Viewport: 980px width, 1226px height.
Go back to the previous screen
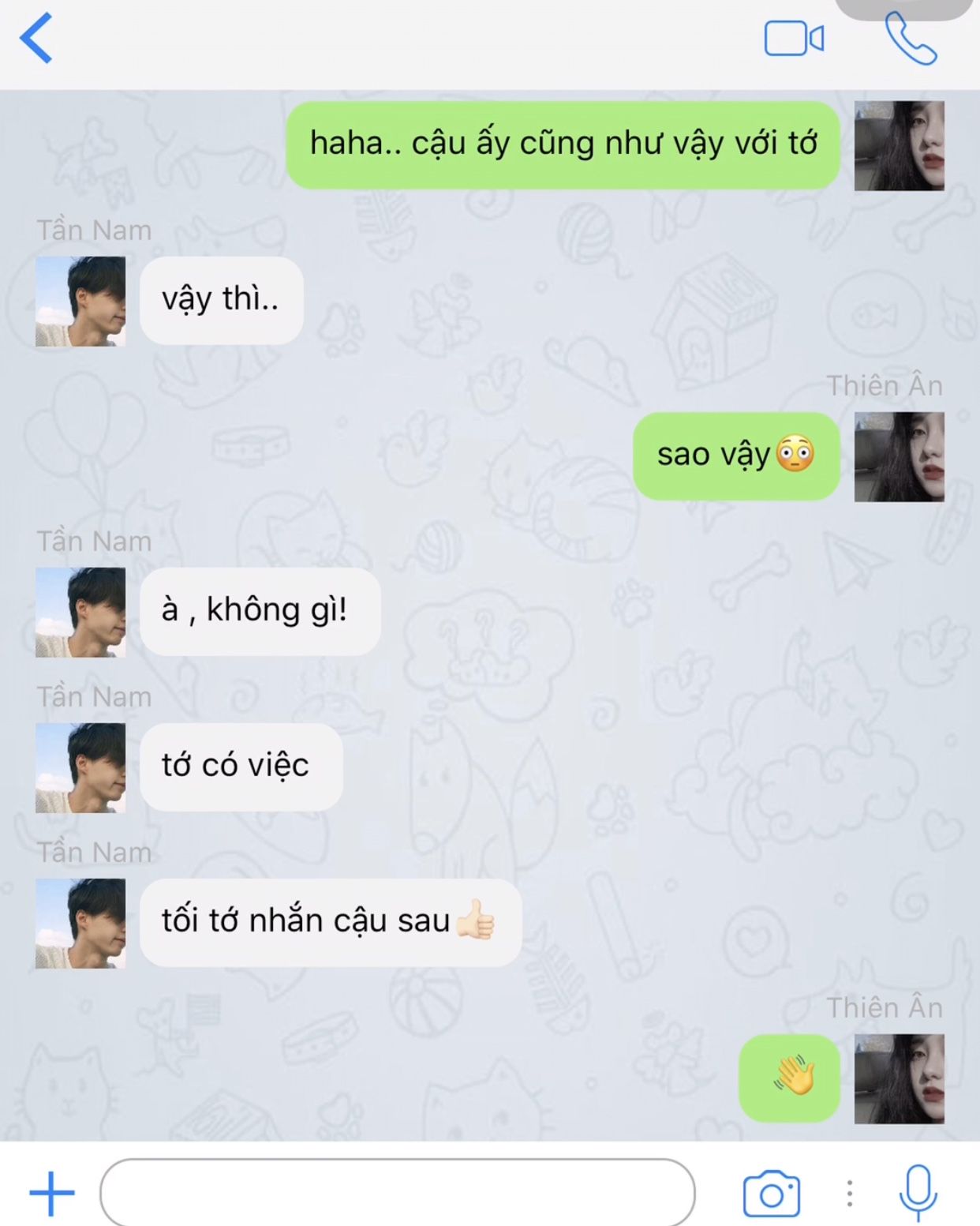pos(36,38)
